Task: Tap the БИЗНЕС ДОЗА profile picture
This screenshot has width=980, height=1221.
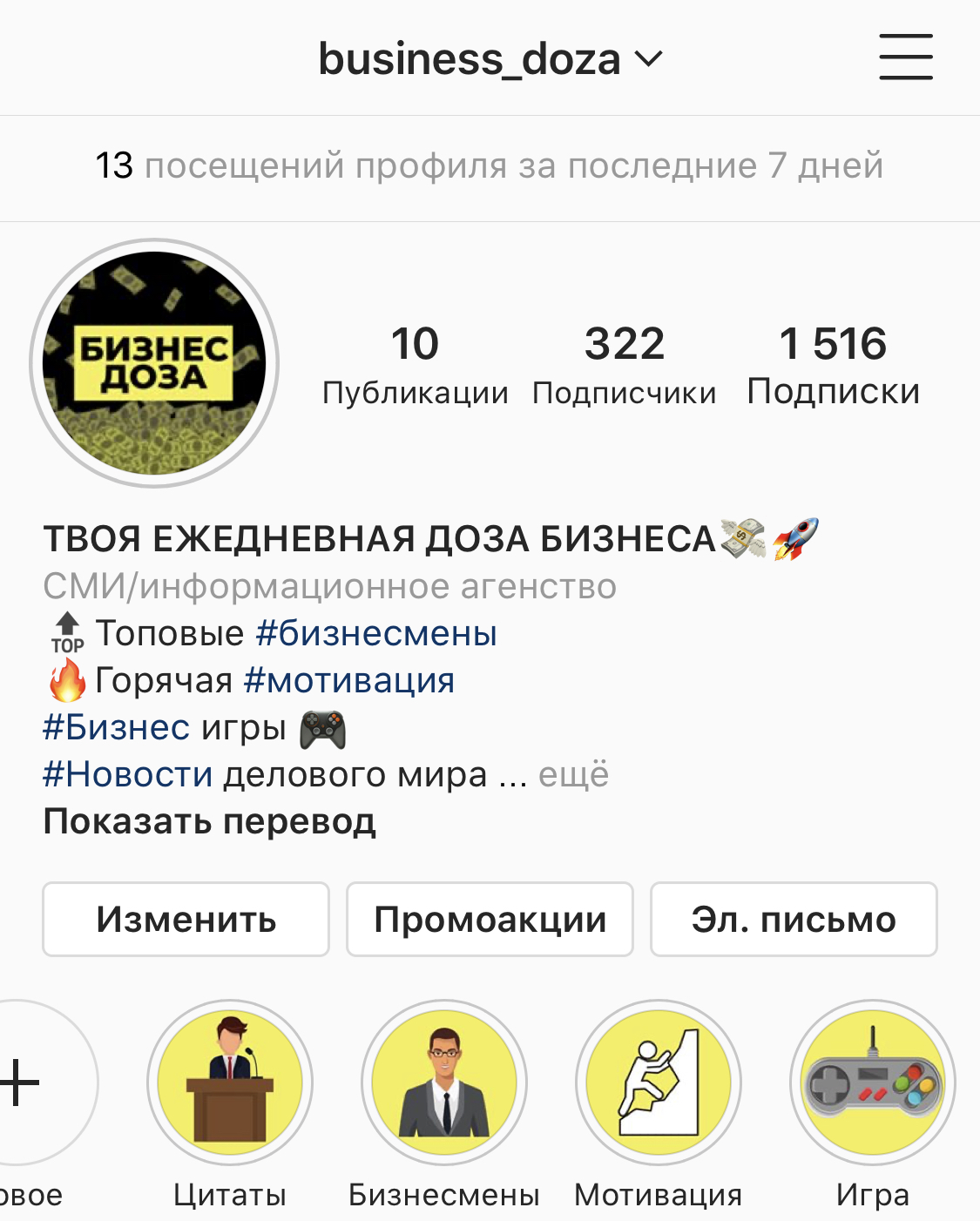Action: [154, 363]
